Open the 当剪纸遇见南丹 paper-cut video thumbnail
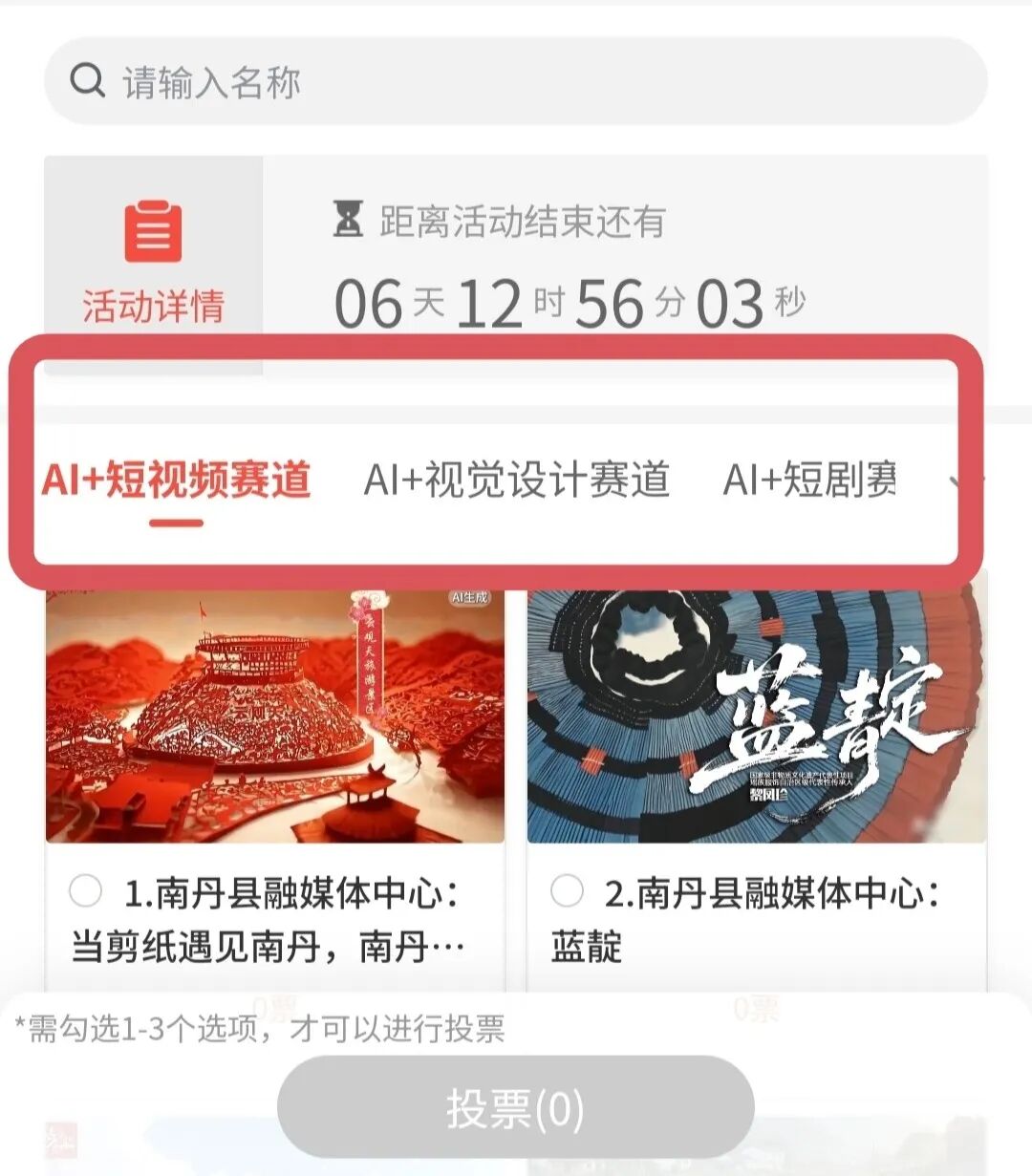This screenshot has height=1176, width=1032. (275, 715)
